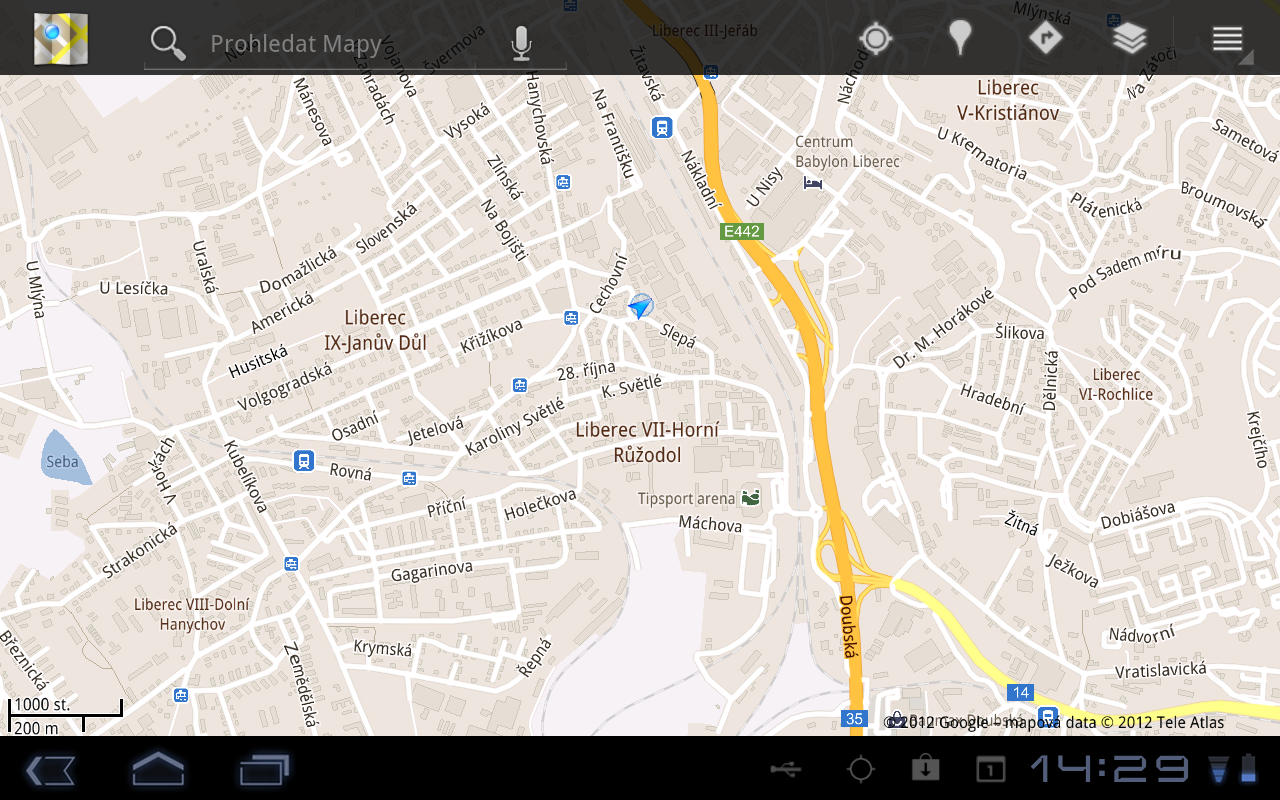Open the overflow menu
1280x800 pixels.
click(x=1227, y=39)
